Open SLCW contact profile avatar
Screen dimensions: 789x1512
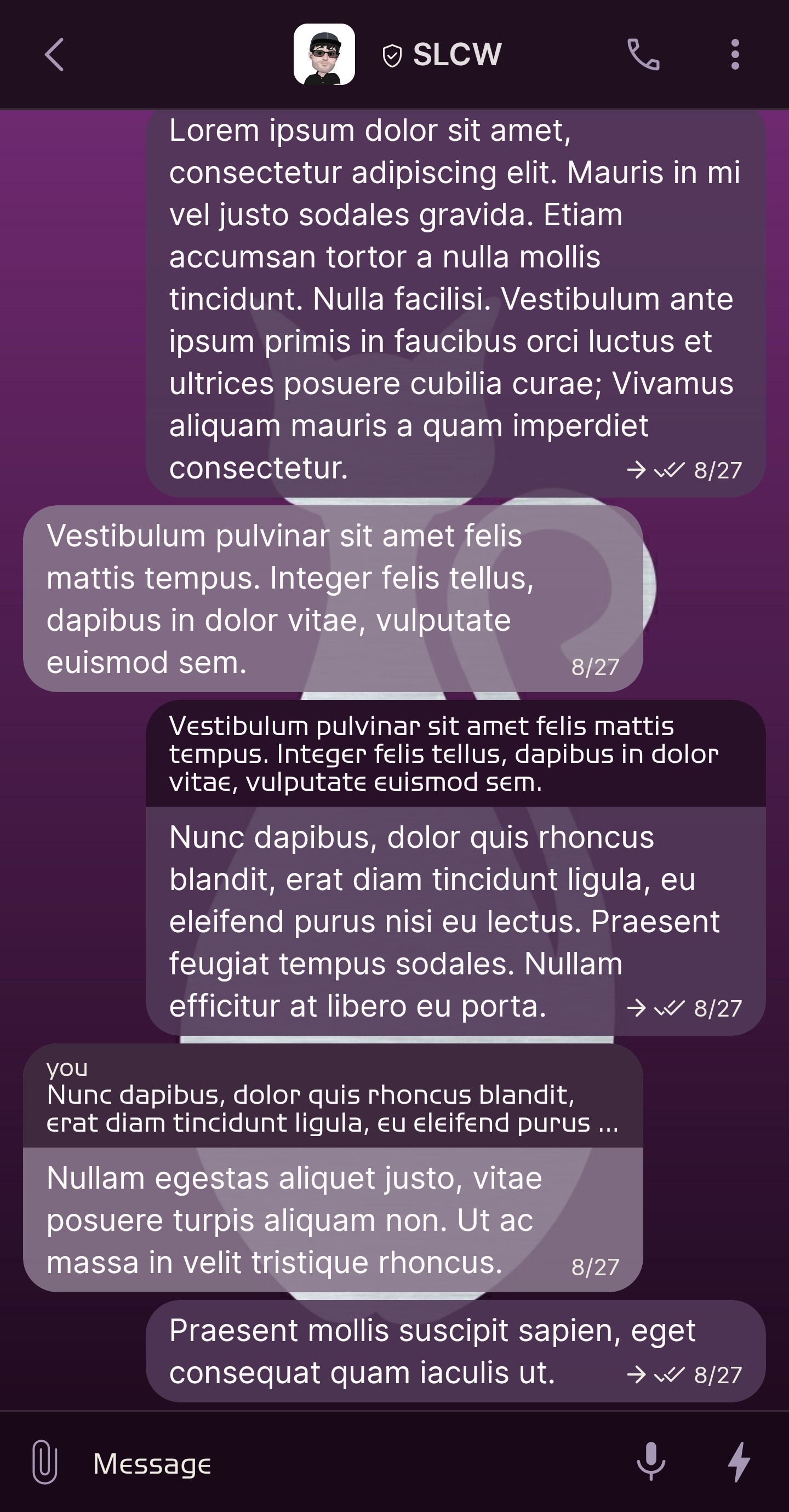pyautogui.click(x=324, y=55)
